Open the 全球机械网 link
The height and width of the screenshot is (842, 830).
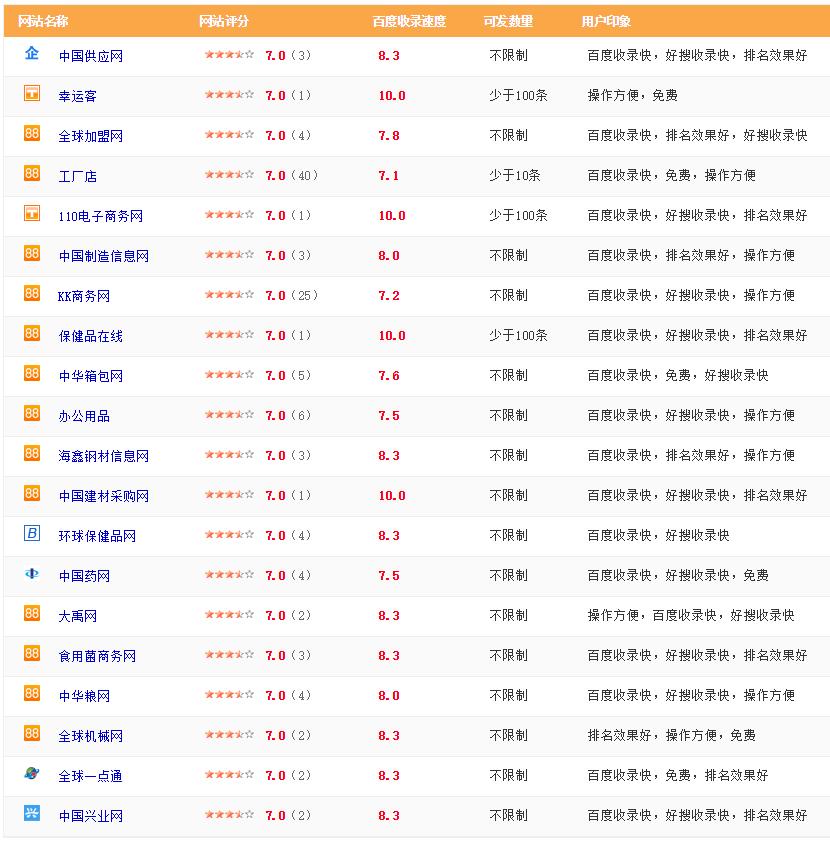tap(90, 736)
